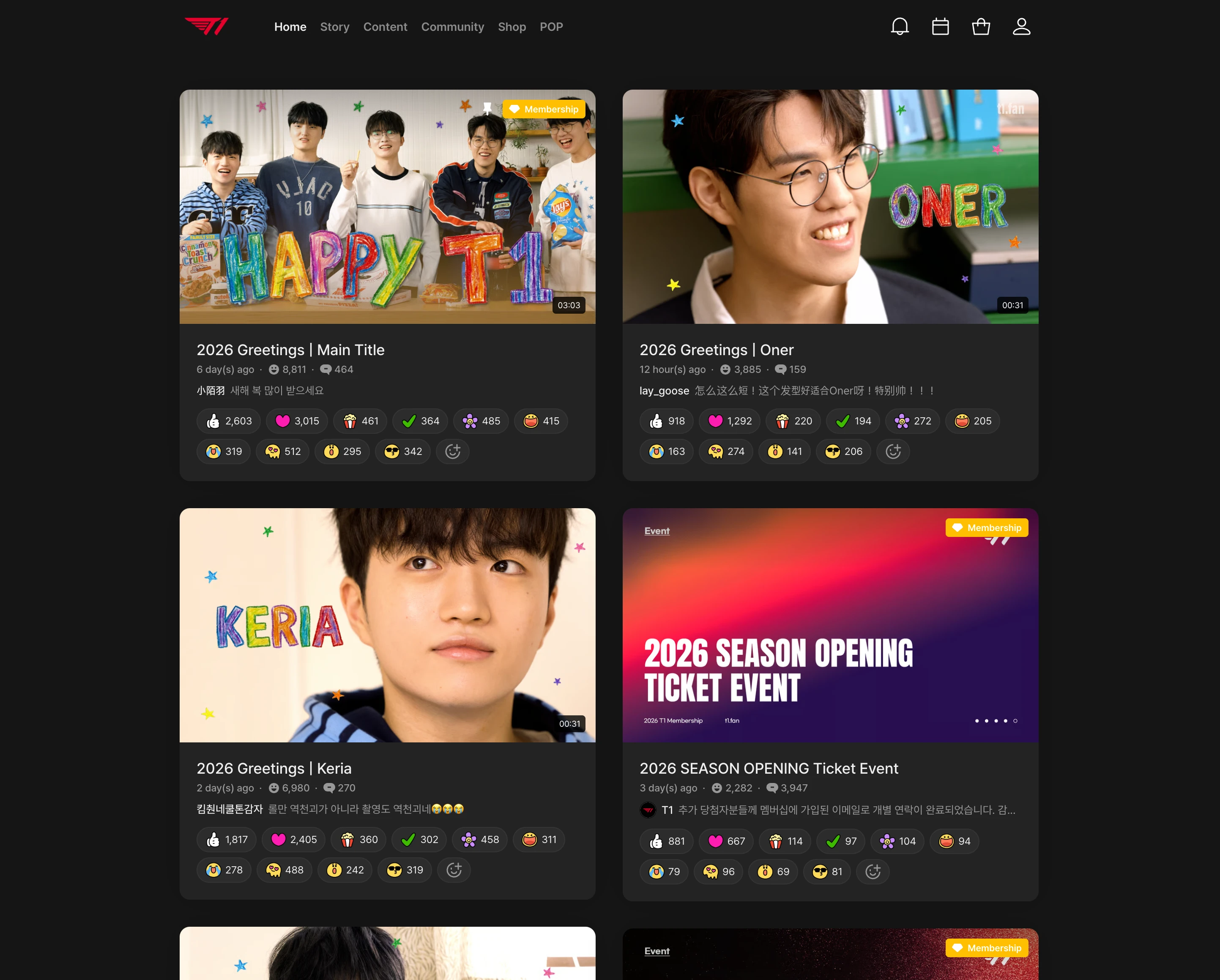Viewport: 1220px width, 980px height.
Task: Play the 2026 Greetings Oner video
Action: (x=829, y=206)
